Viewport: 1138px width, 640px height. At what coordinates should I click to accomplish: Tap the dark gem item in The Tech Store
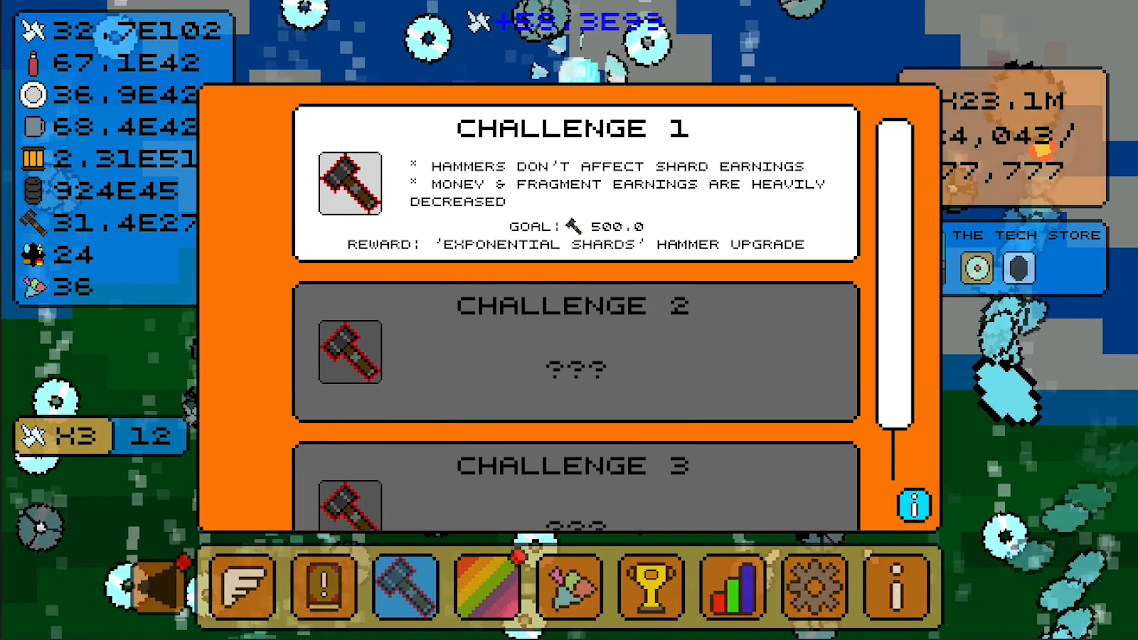point(1018,268)
